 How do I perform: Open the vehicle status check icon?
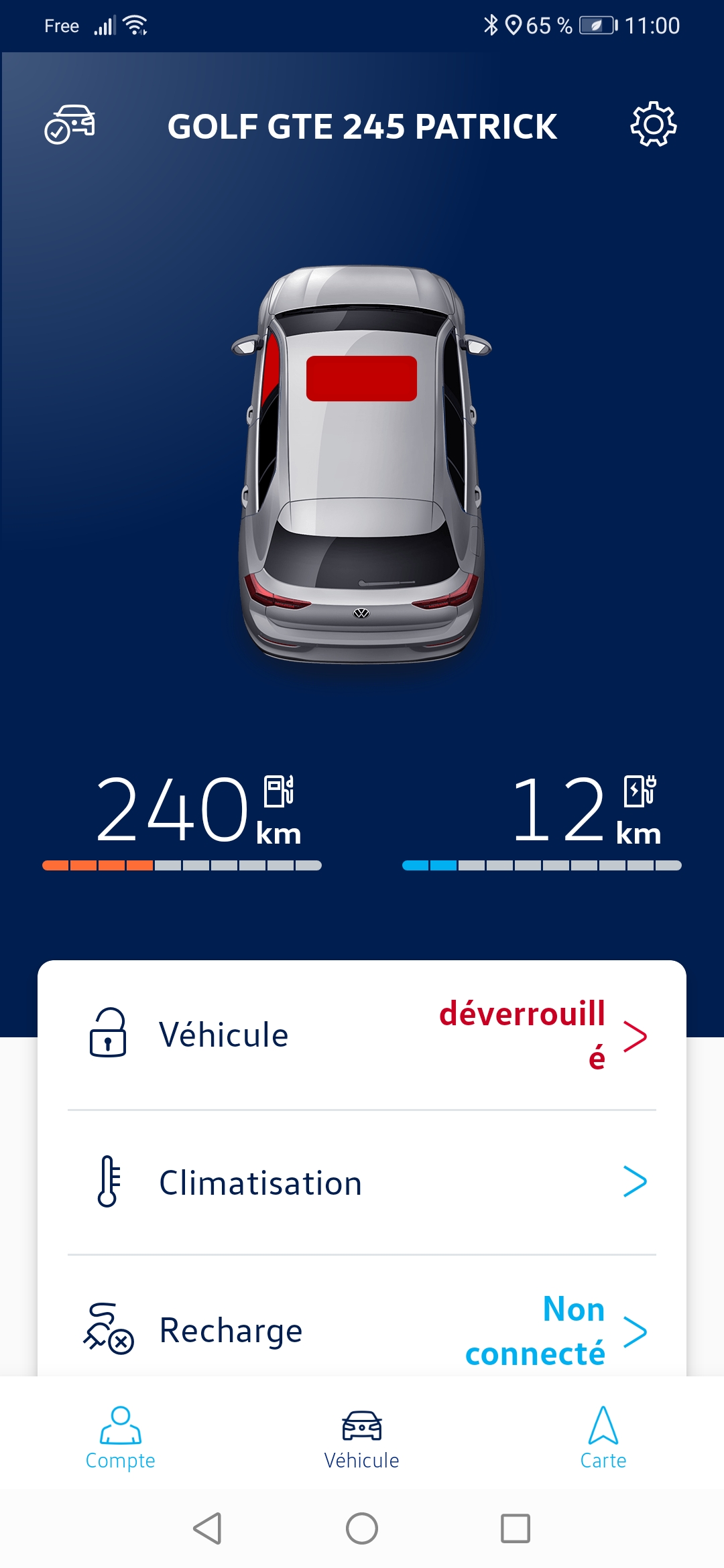[x=70, y=125]
